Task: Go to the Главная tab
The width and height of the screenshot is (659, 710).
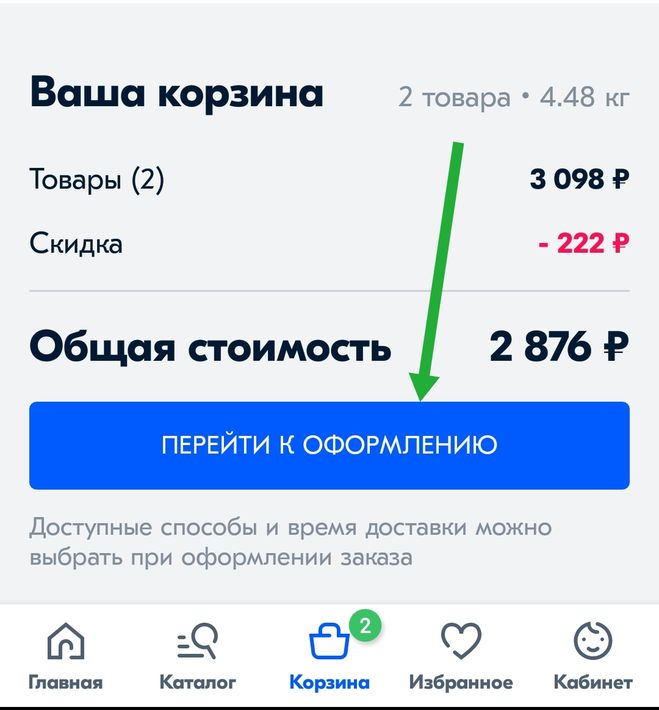Action: [66, 656]
